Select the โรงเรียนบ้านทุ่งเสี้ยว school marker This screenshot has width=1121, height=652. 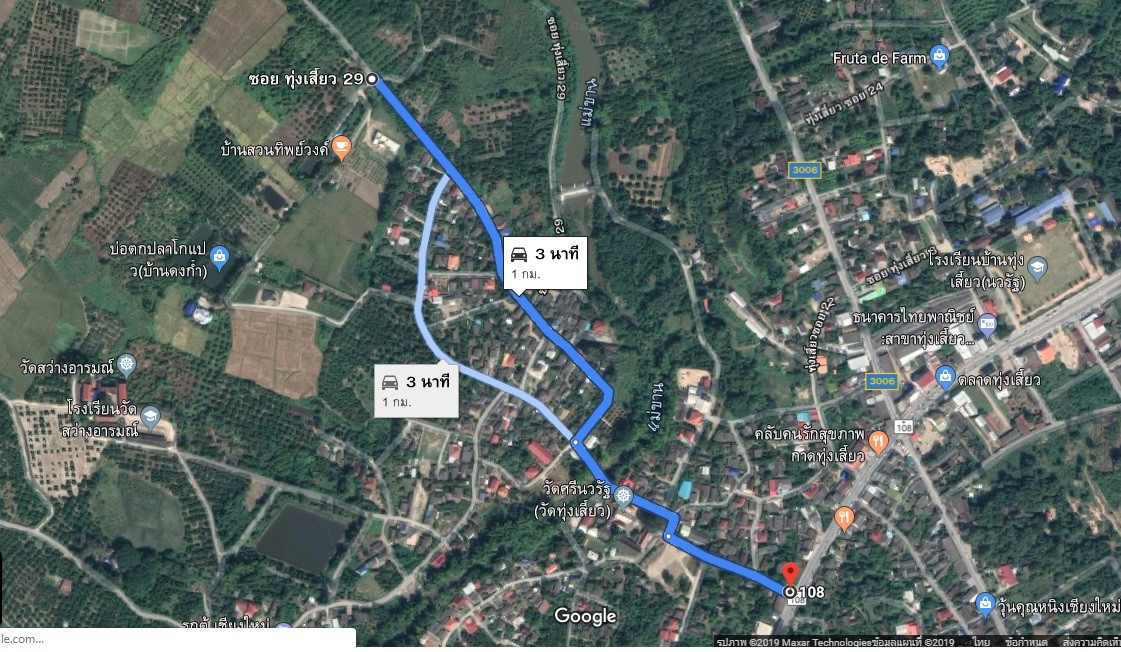(1038, 267)
